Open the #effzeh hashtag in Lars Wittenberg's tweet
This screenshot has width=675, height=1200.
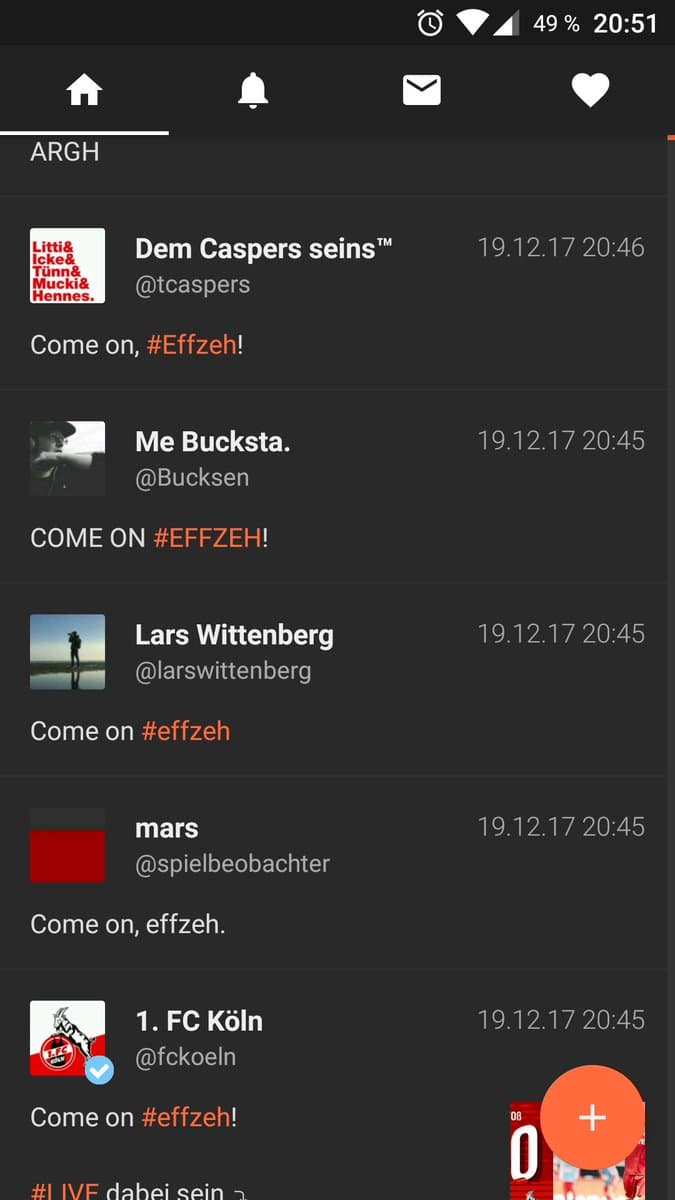(186, 731)
